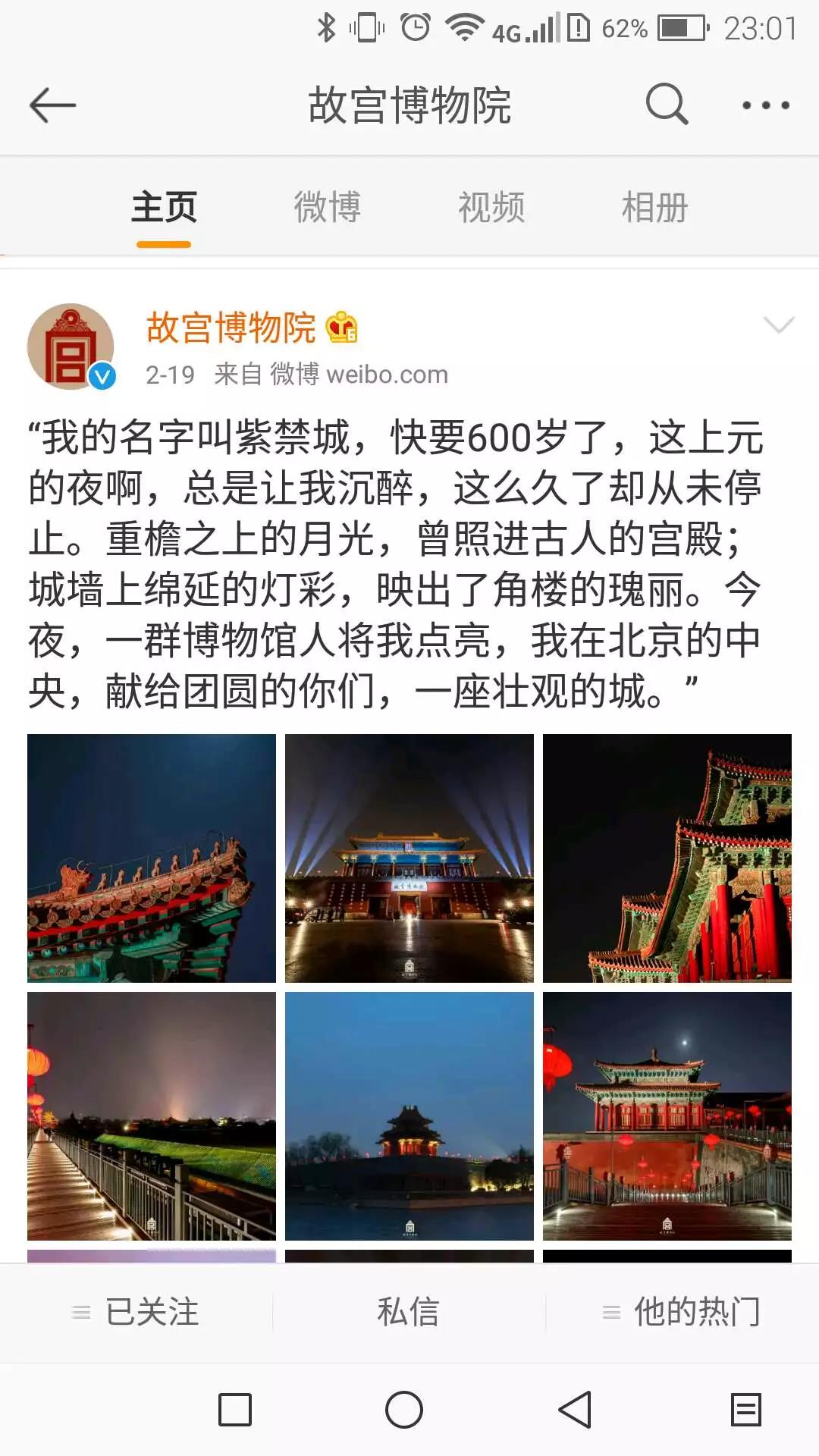Image resolution: width=819 pixels, height=1456 pixels.
Task: Tap 已关注 follow status button
Action: [x=136, y=1312]
